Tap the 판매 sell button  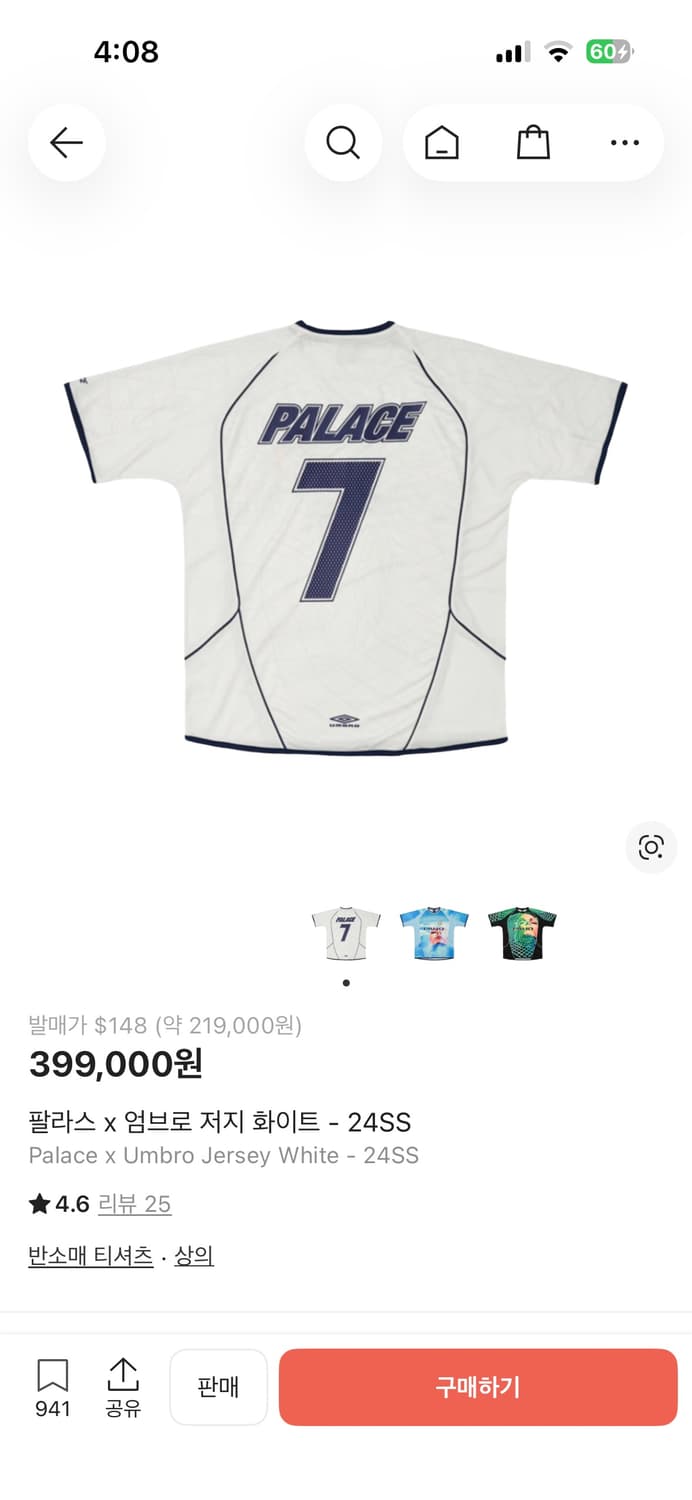pos(218,1387)
